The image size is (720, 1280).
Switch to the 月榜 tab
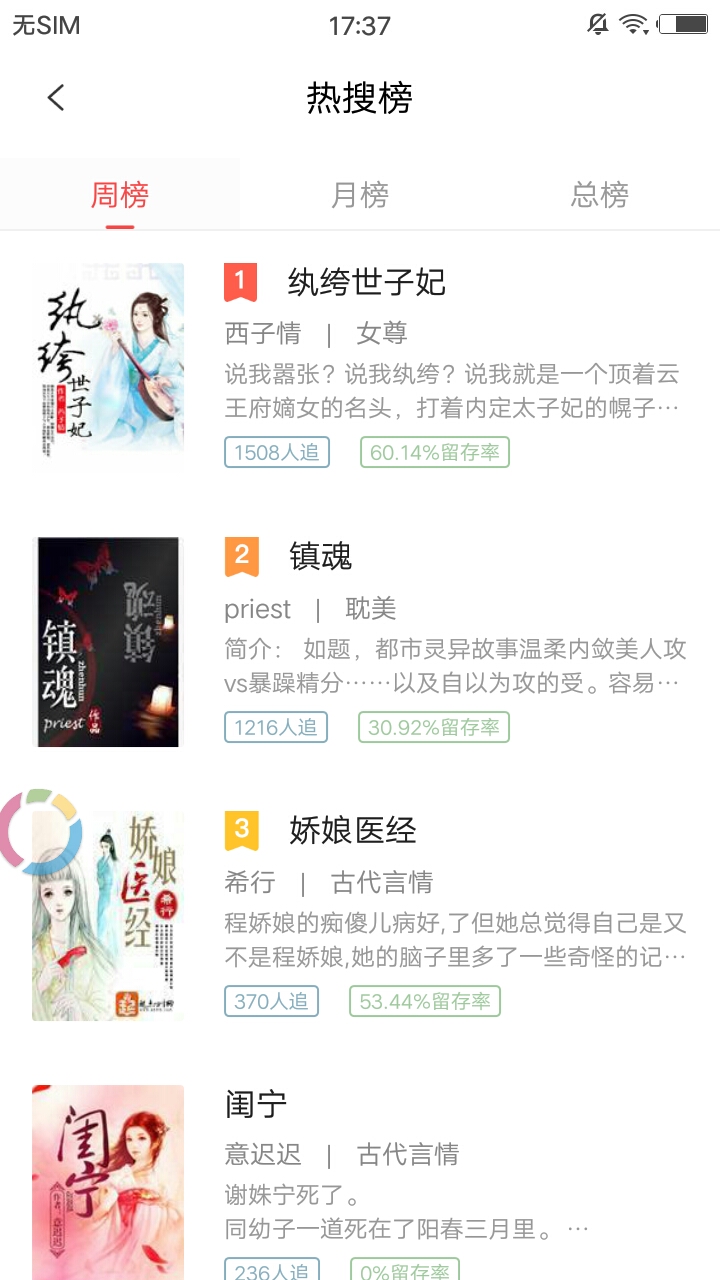(360, 197)
